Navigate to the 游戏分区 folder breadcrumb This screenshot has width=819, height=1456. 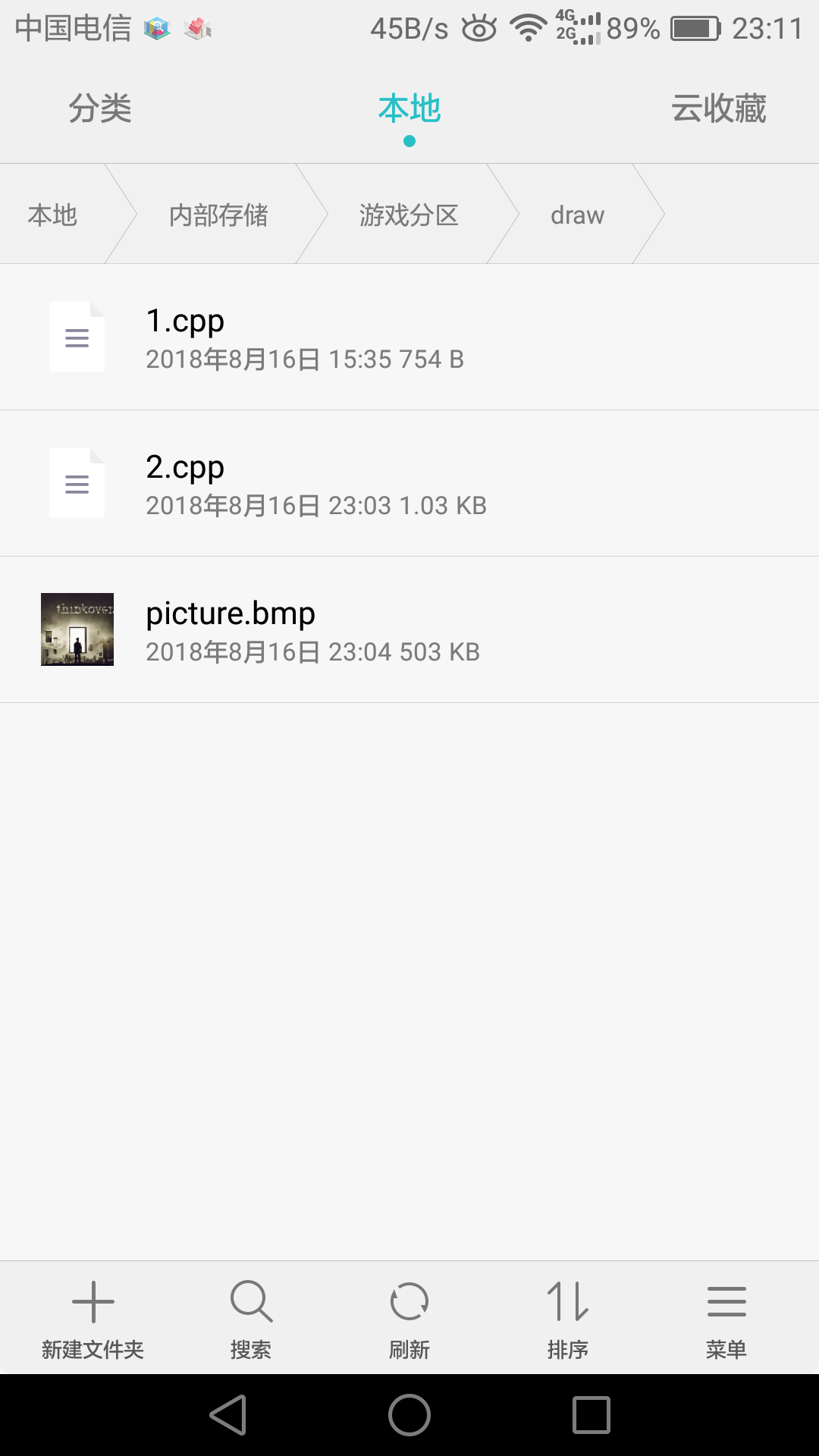(409, 215)
